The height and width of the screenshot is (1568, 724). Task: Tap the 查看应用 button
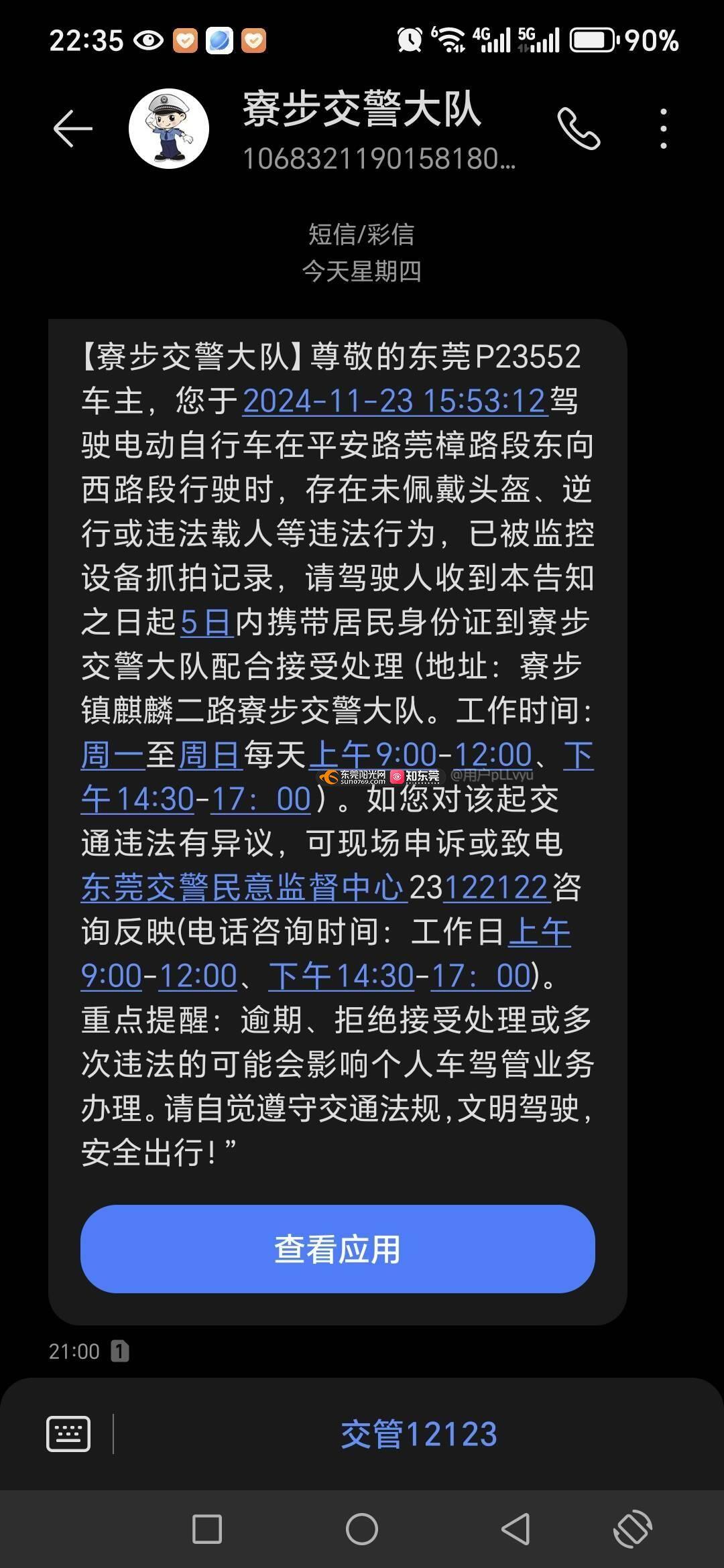pyautogui.click(x=337, y=1249)
